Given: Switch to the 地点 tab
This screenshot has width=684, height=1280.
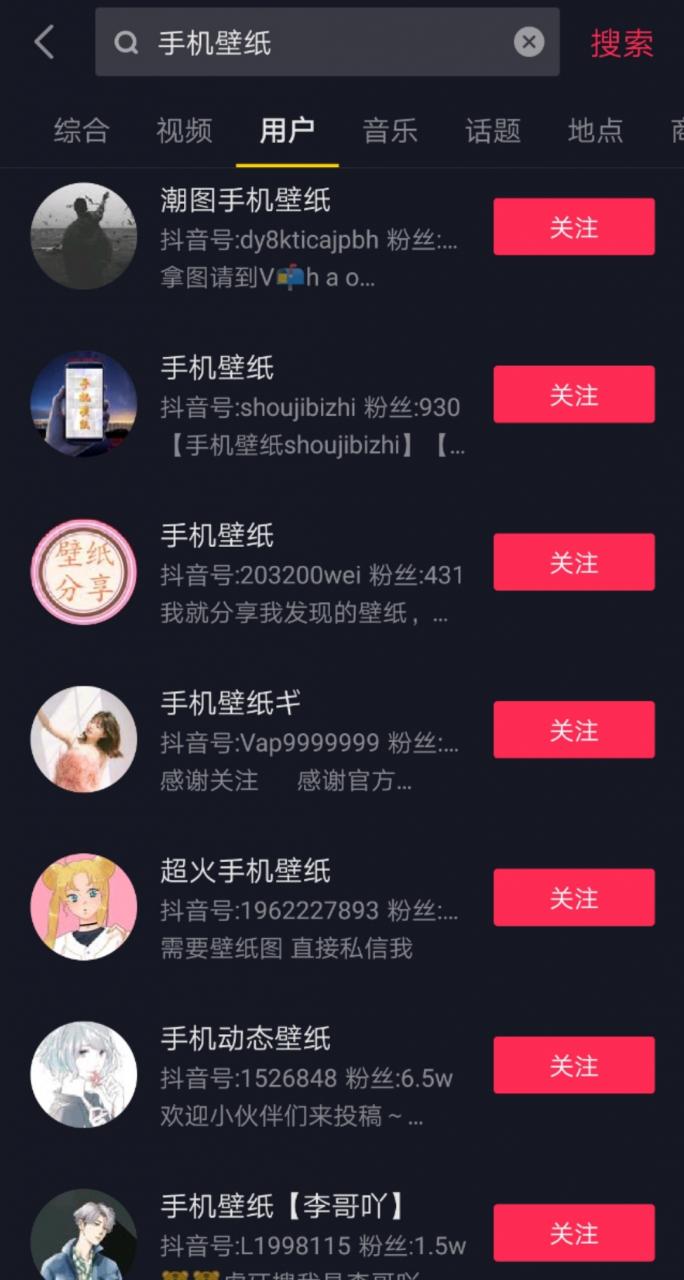Looking at the screenshot, I should 596,130.
